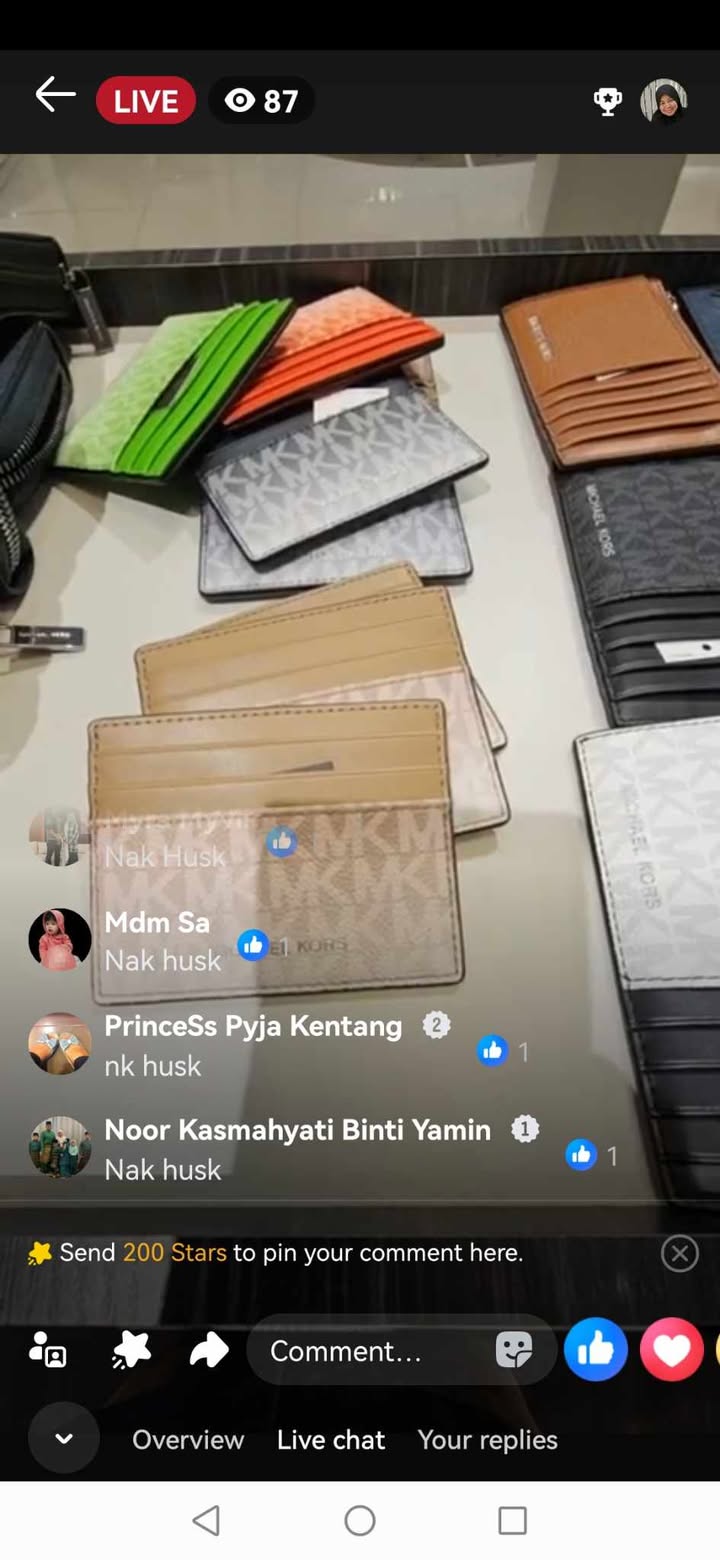Send a thumbs-up reaction
The width and height of the screenshot is (720, 1560).
[x=595, y=1350]
